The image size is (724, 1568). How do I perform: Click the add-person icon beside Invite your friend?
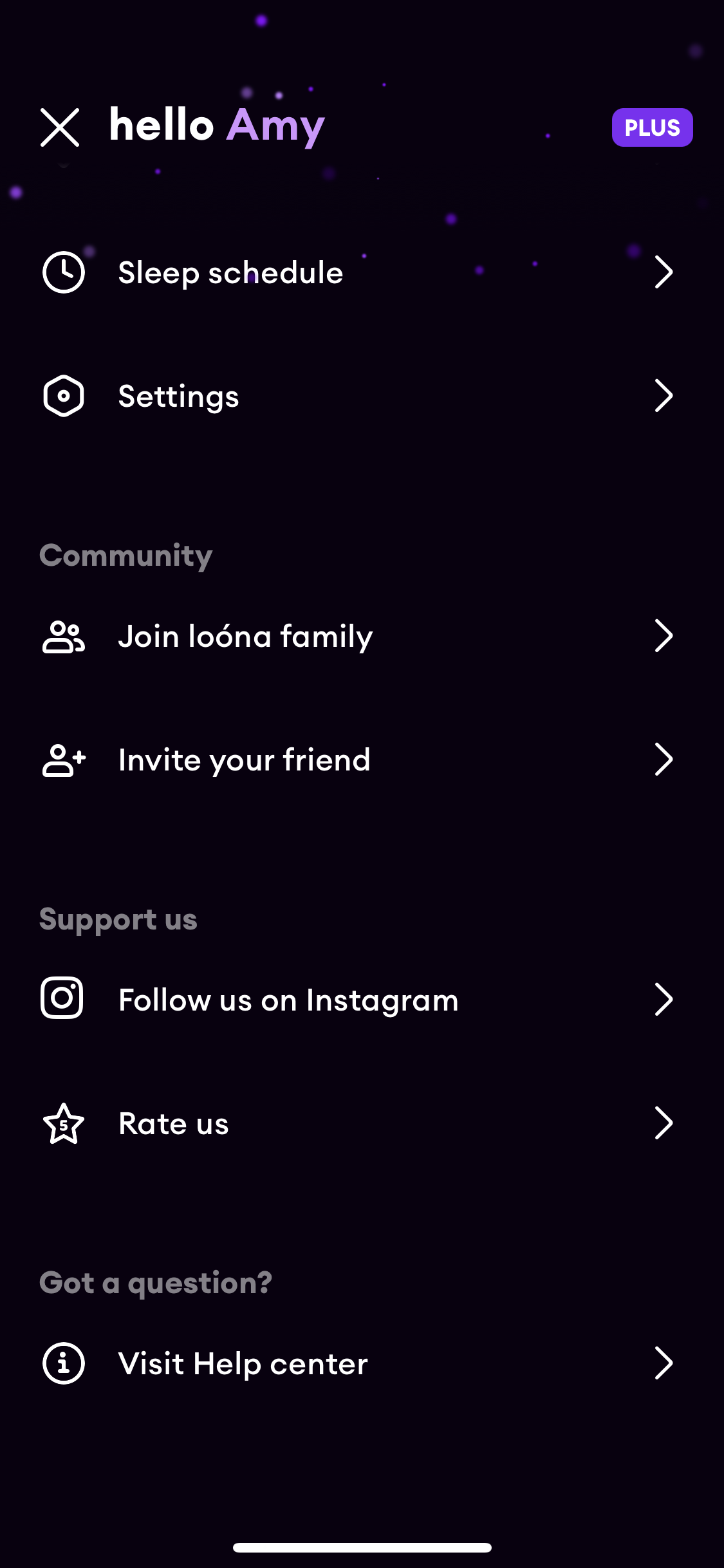pos(63,760)
